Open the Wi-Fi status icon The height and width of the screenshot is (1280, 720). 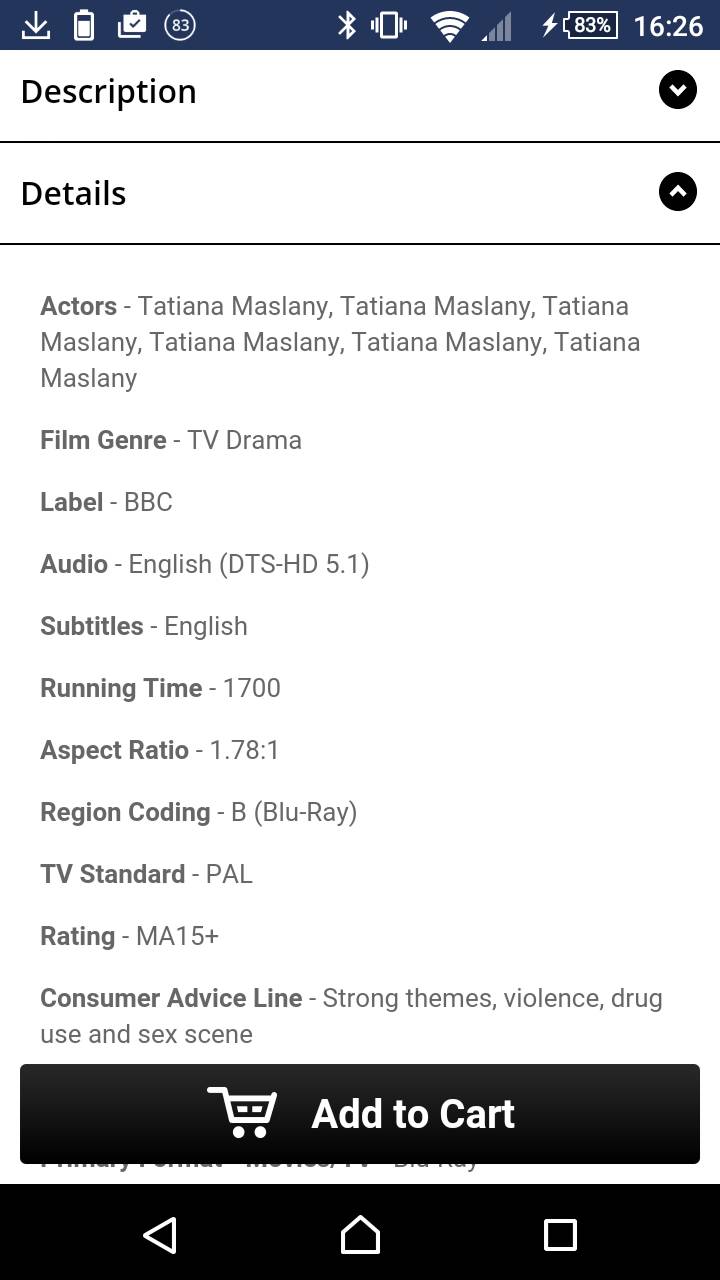[450, 25]
